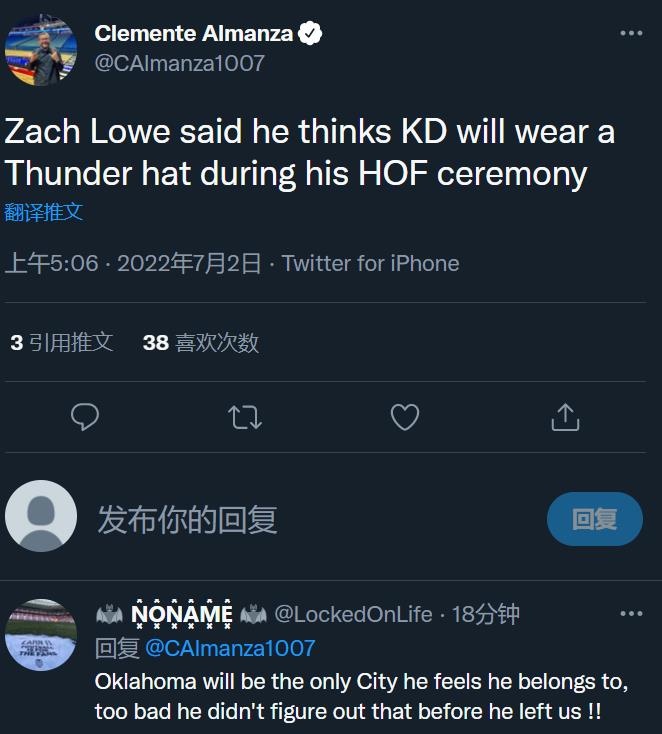The image size is (662, 734).
Task: Open the Twitter for iPhone source link
Action: click(x=370, y=264)
